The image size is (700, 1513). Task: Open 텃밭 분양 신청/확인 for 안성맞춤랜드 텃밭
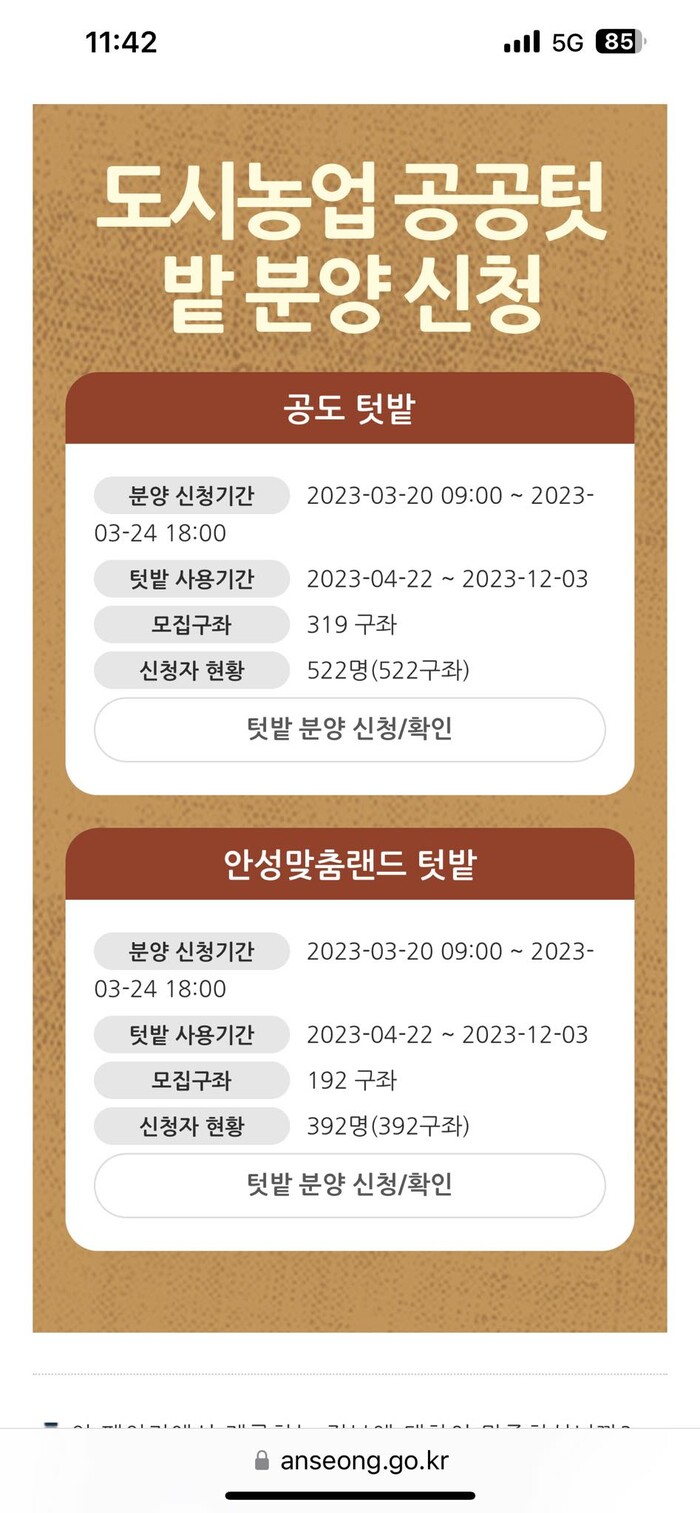[349, 1185]
